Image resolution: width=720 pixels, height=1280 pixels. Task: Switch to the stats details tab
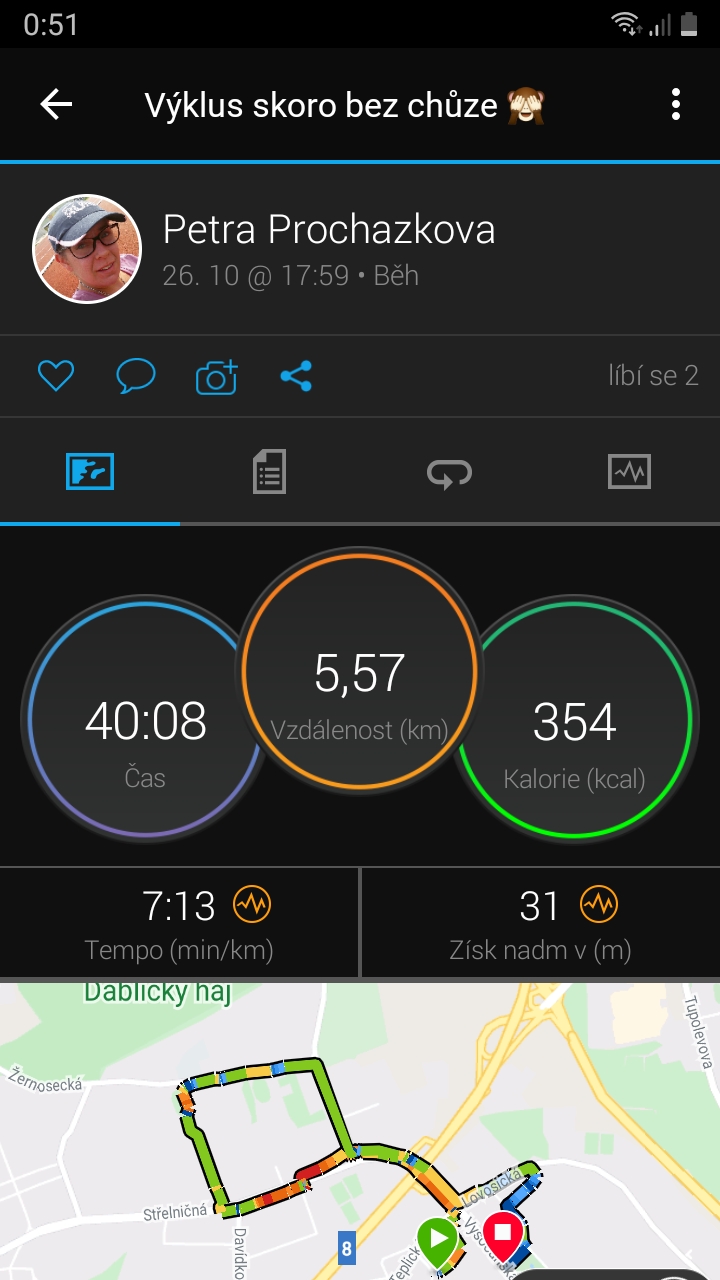point(269,471)
